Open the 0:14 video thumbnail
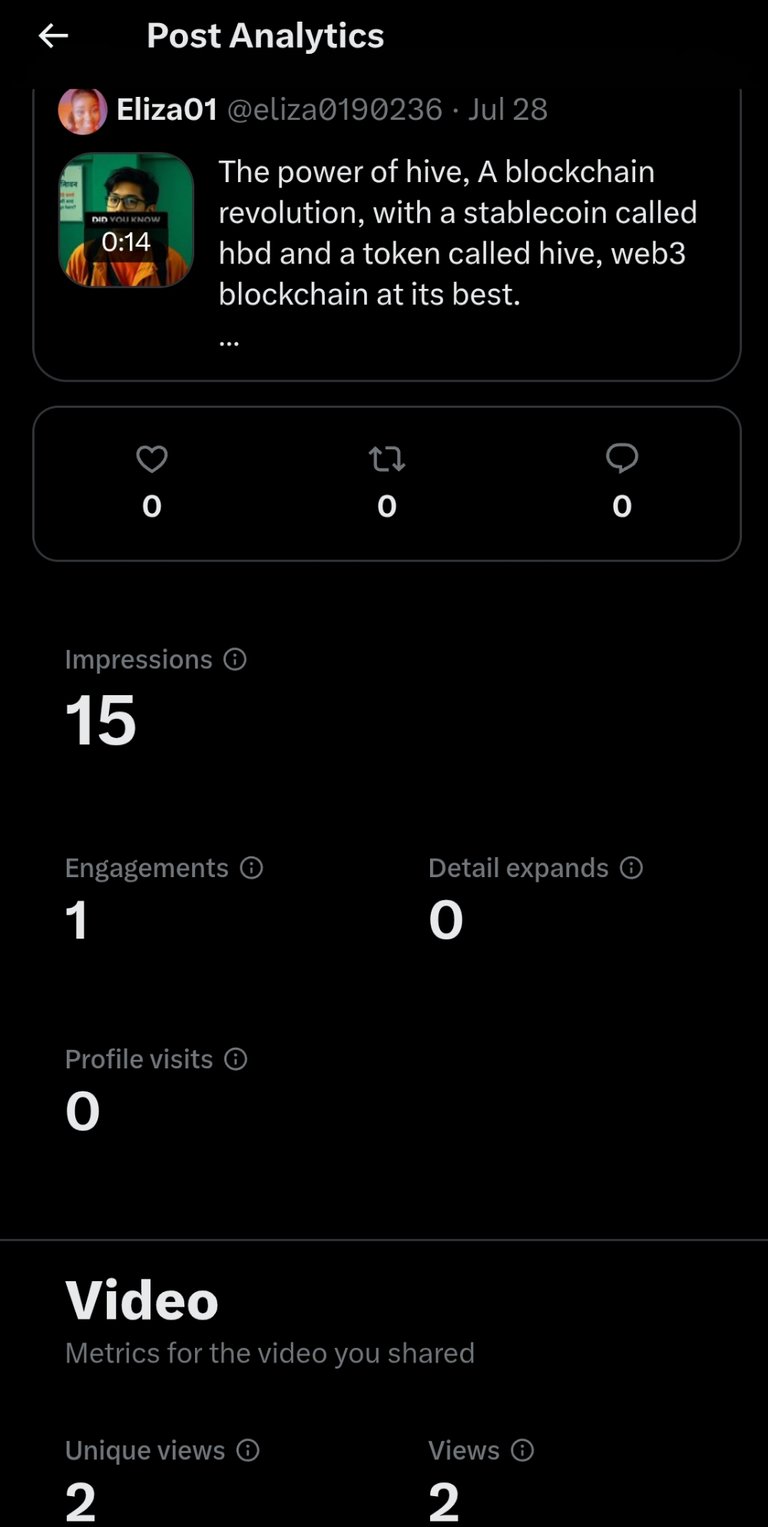Image resolution: width=768 pixels, height=1527 pixels. point(126,220)
